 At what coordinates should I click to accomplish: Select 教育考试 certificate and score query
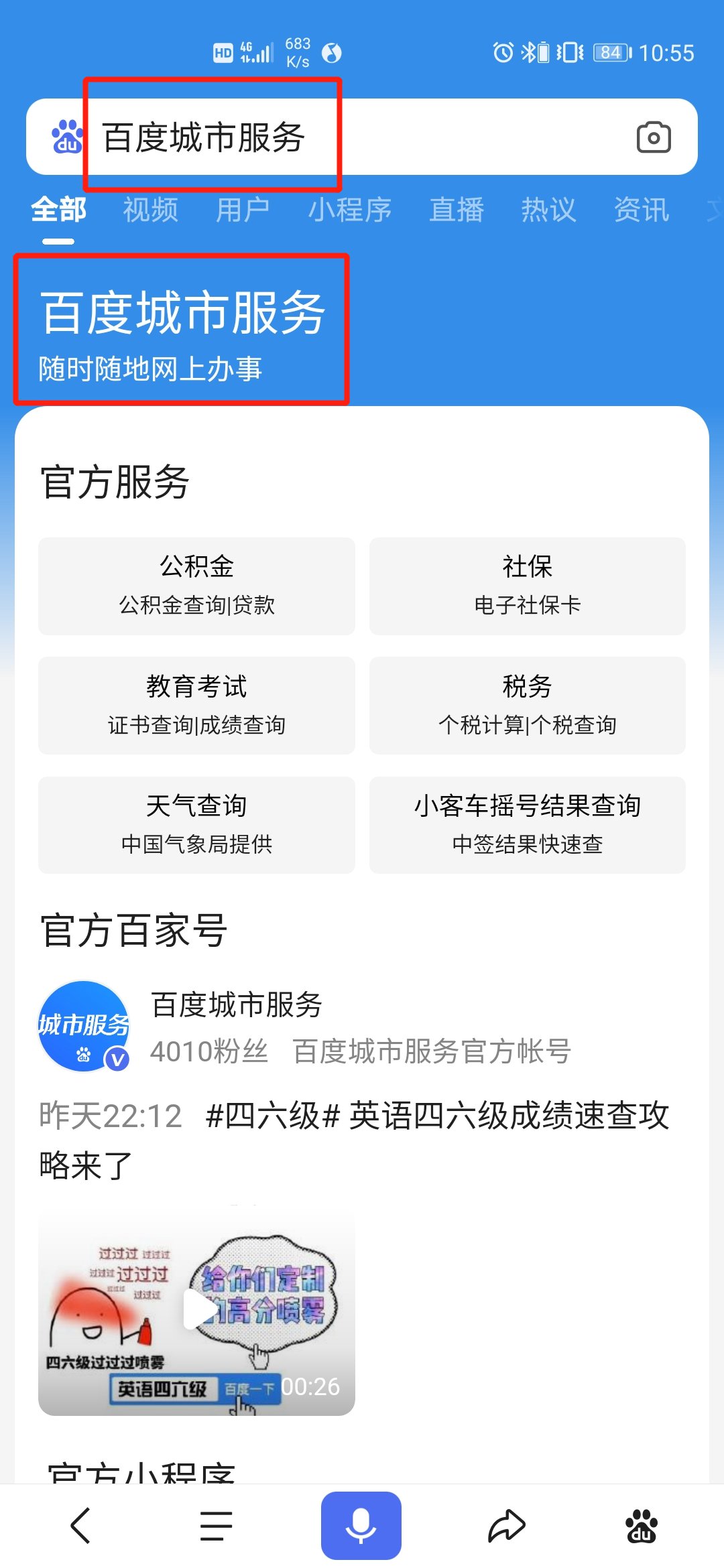click(x=196, y=705)
